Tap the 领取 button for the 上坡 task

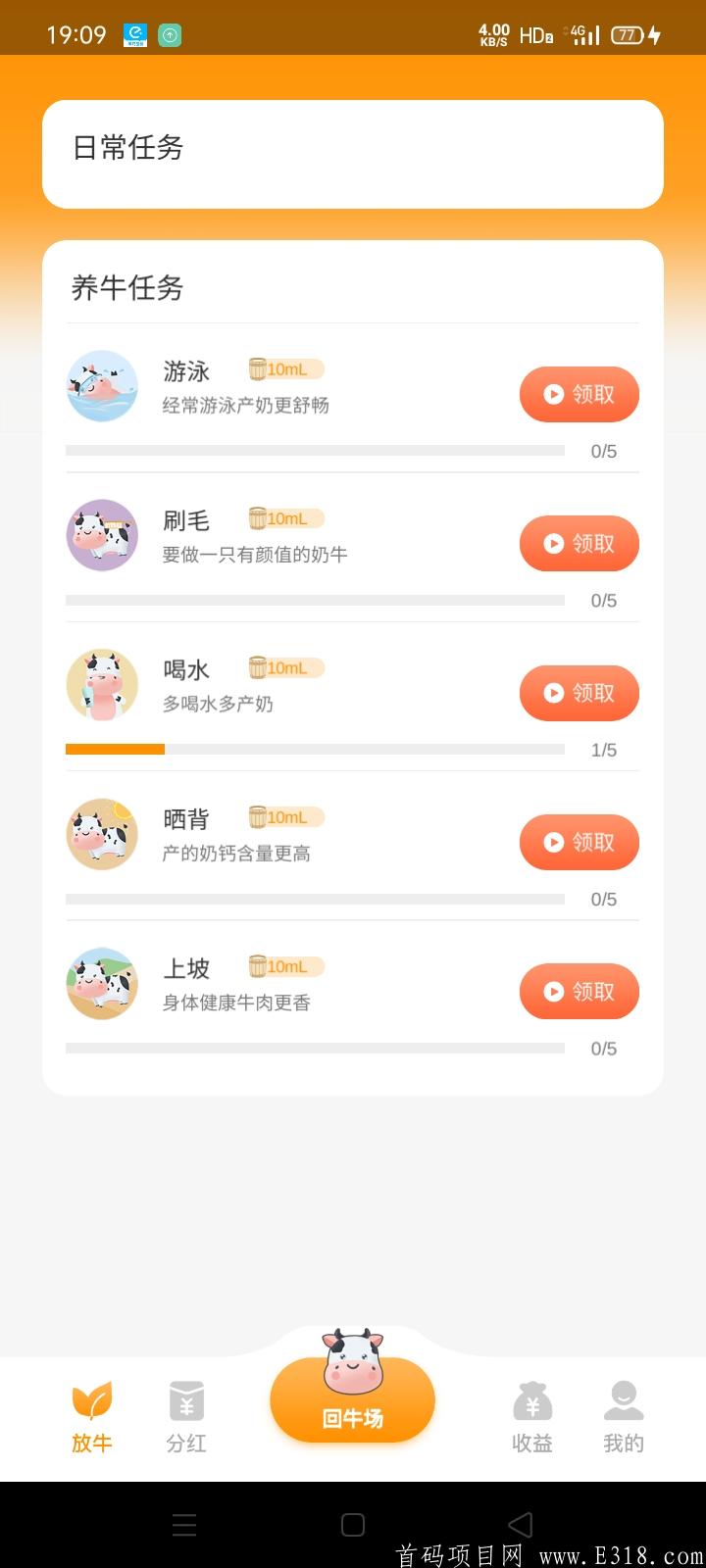(x=579, y=991)
